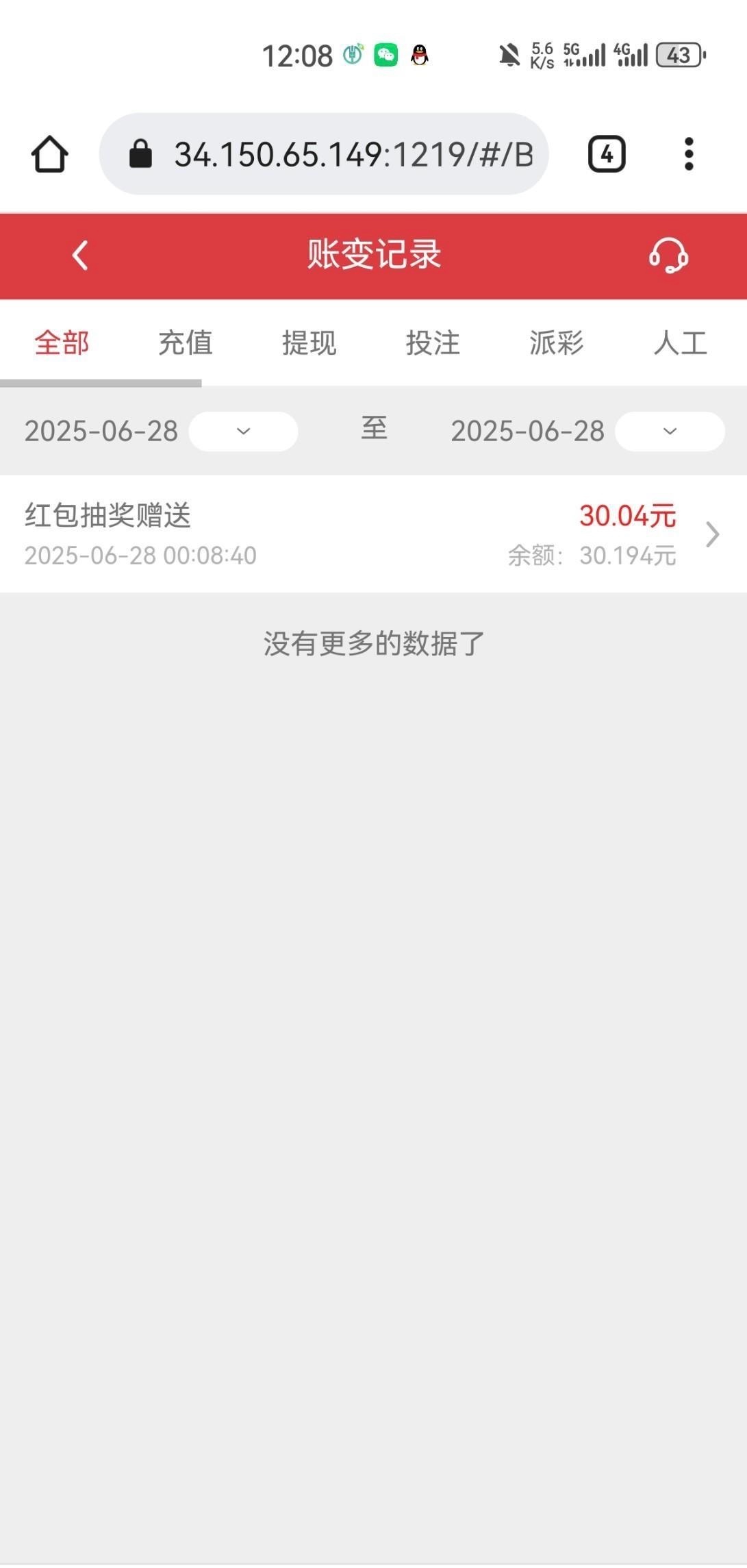Click the back arrow in the red header
This screenshot has width=747, height=1568.
pos(79,255)
